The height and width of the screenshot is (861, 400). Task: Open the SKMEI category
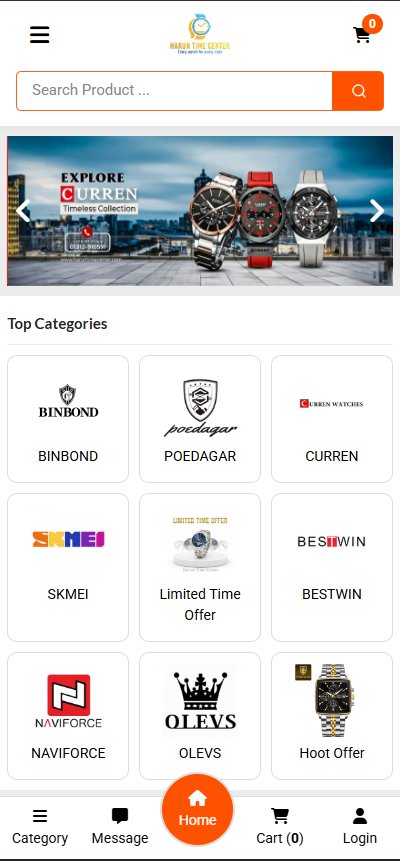[68, 567]
